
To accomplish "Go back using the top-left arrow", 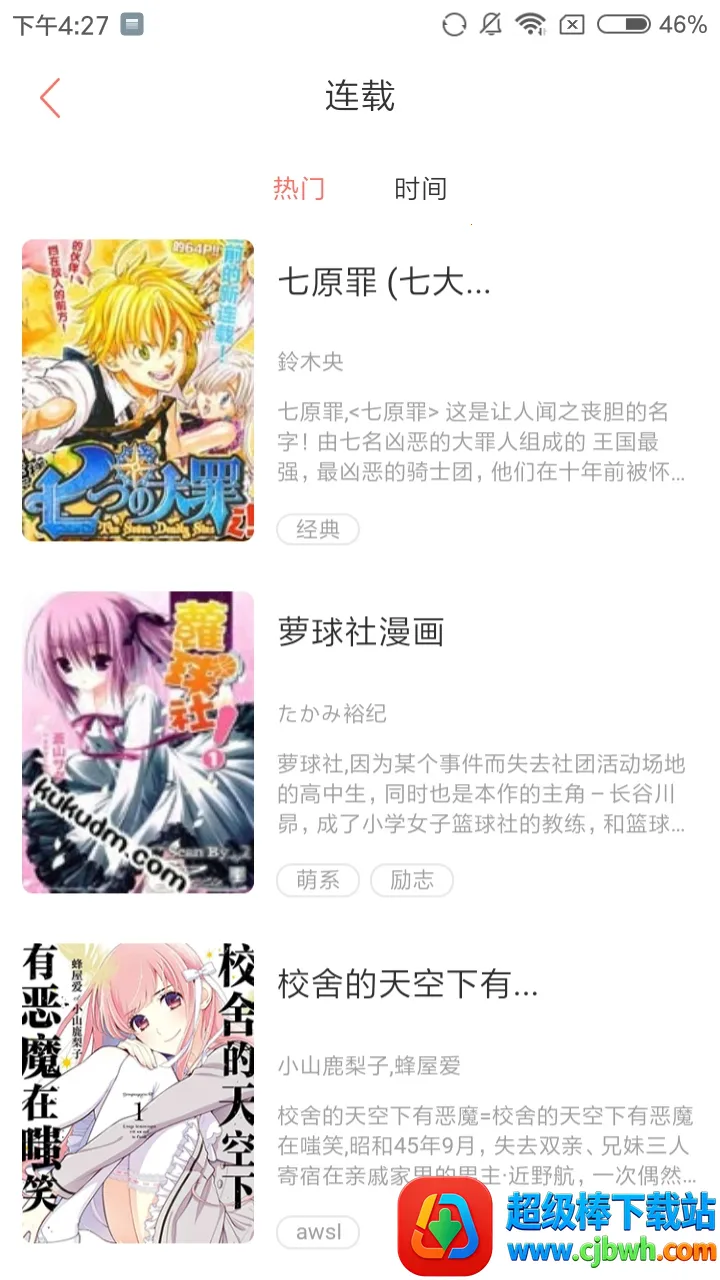I will [x=50, y=98].
